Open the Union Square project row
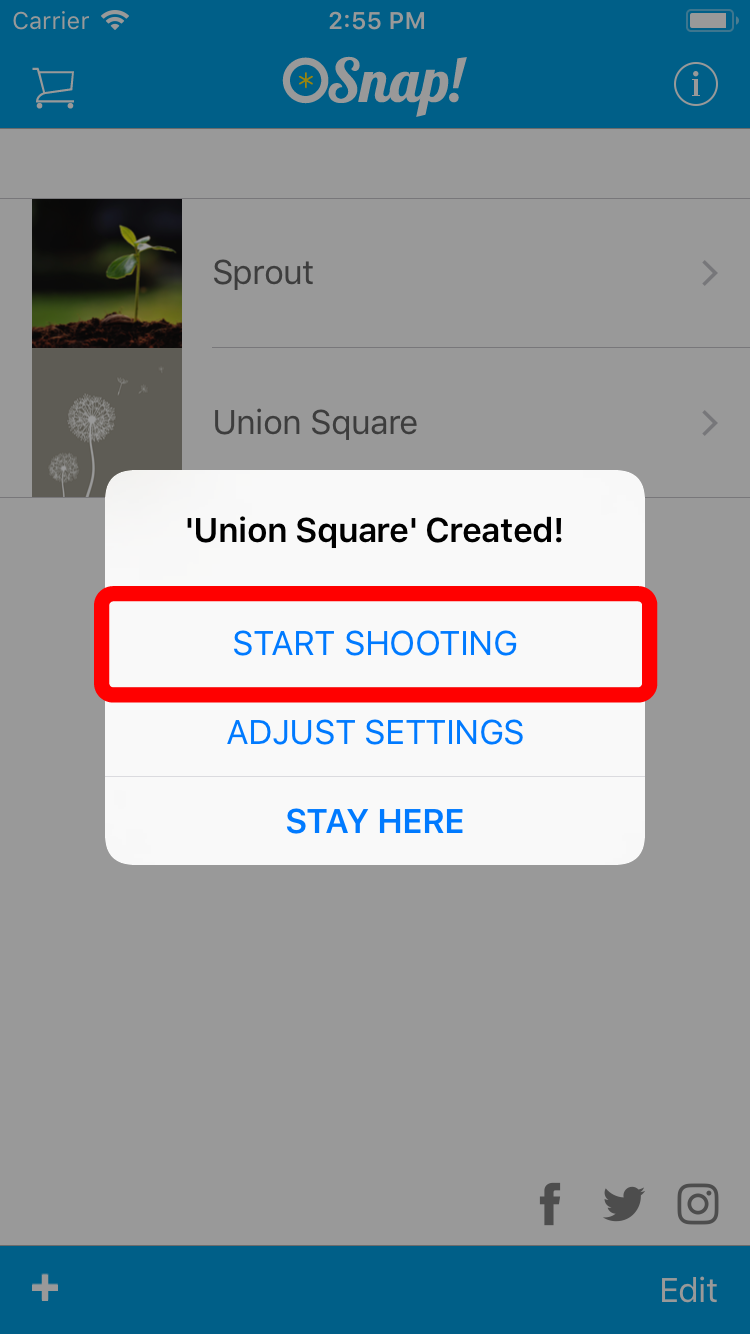 coord(375,423)
